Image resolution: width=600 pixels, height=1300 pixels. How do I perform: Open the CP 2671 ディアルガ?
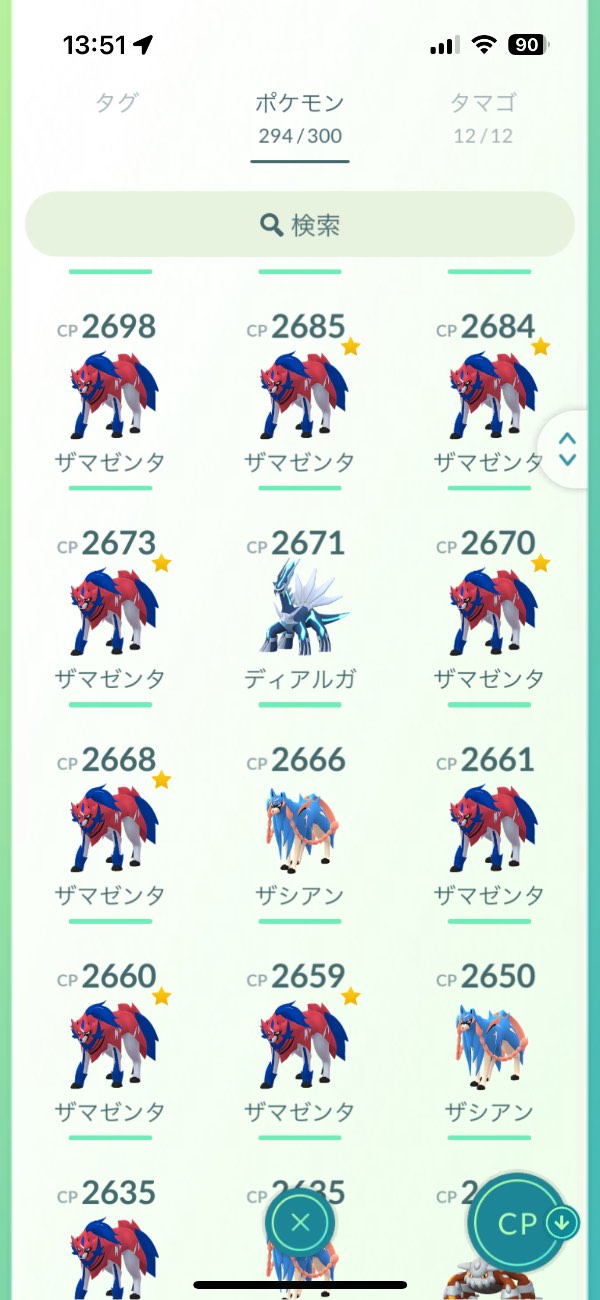click(x=300, y=612)
